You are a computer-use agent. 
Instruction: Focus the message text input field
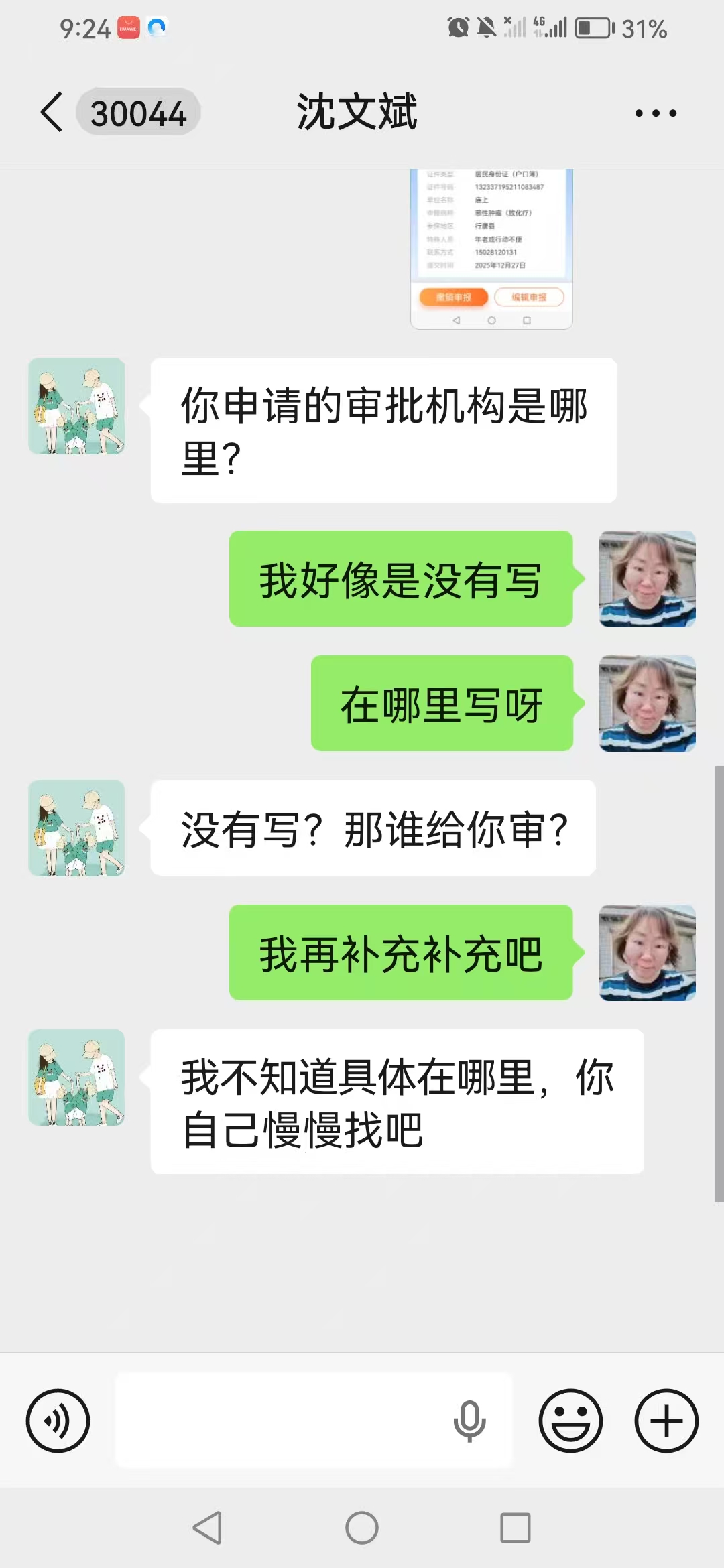point(282,1421)
